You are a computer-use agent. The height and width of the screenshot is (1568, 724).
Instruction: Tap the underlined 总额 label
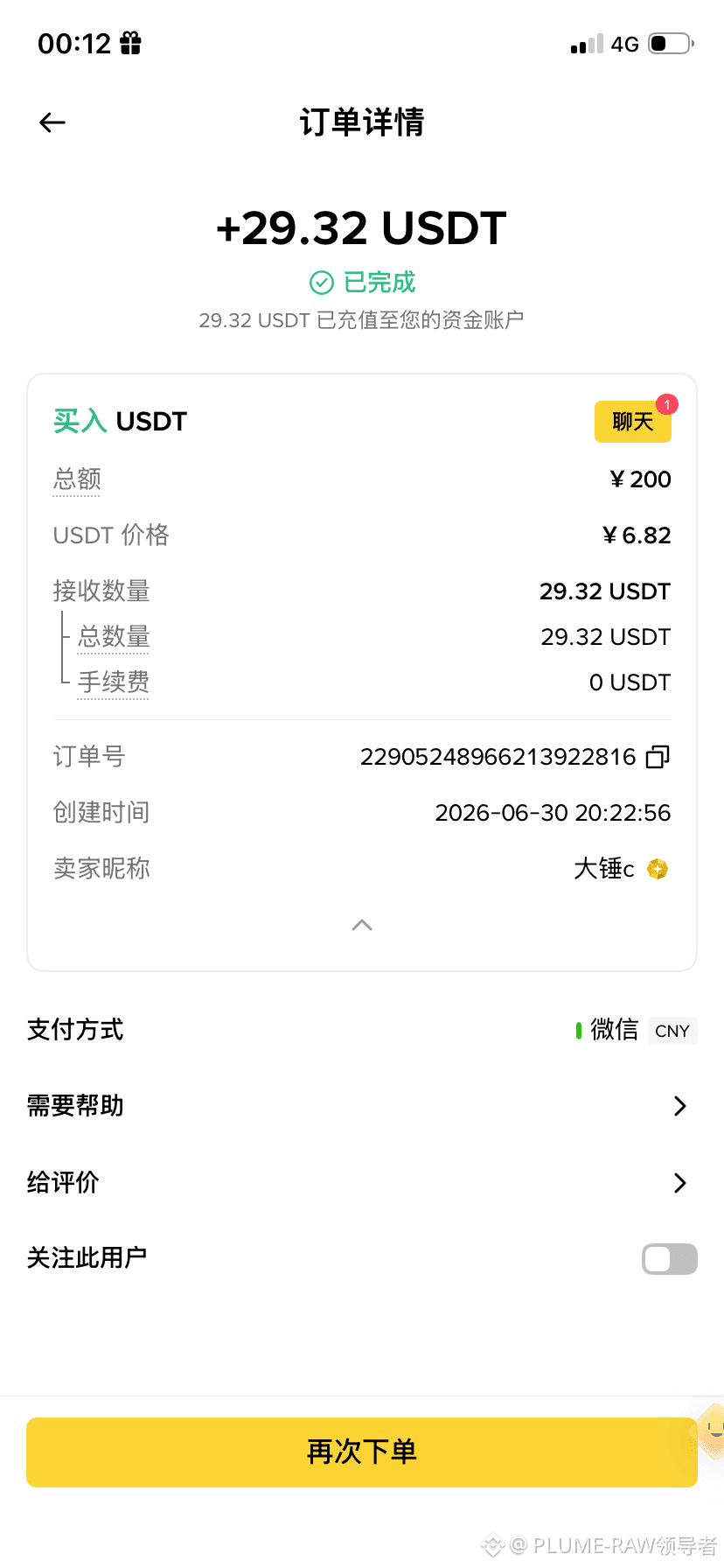coord(77,479)
